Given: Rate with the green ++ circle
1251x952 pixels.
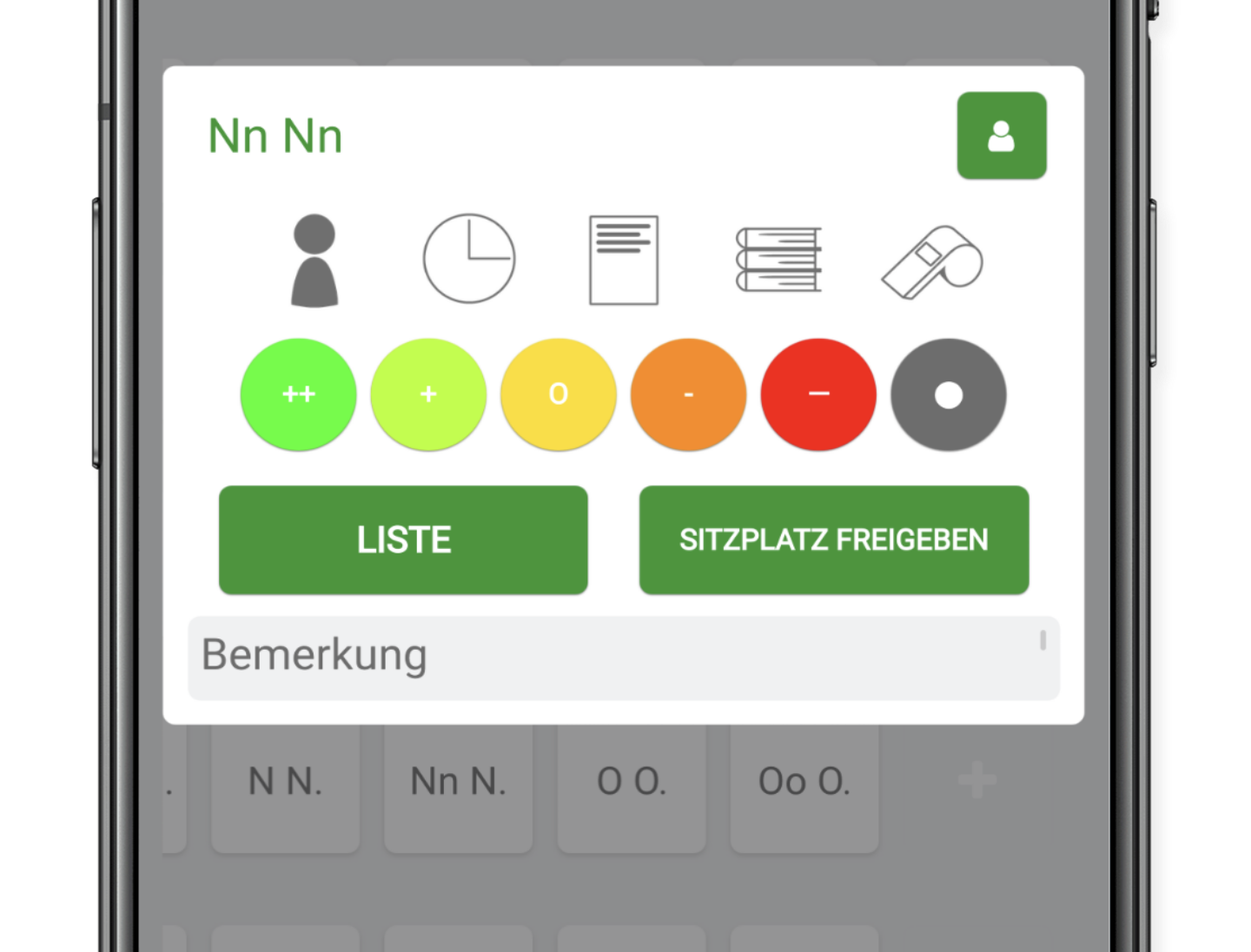Looking at the screenshot, I should tap(298, 394).
